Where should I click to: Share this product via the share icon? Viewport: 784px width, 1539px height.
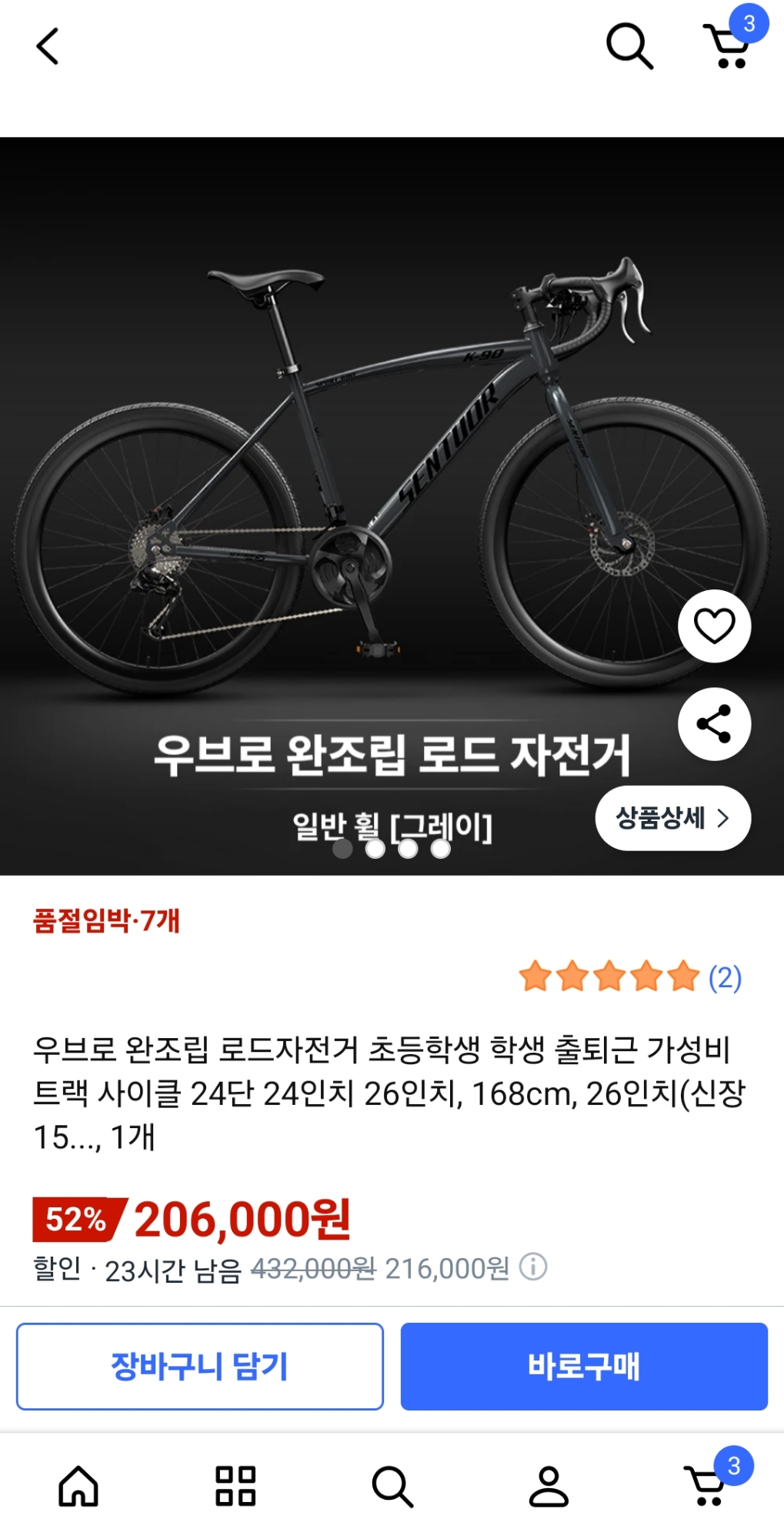coord(713,724)
